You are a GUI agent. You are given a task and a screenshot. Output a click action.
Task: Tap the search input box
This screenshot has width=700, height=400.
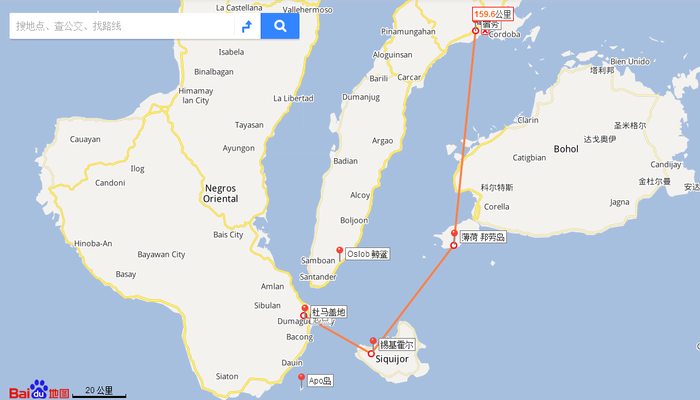120,26
